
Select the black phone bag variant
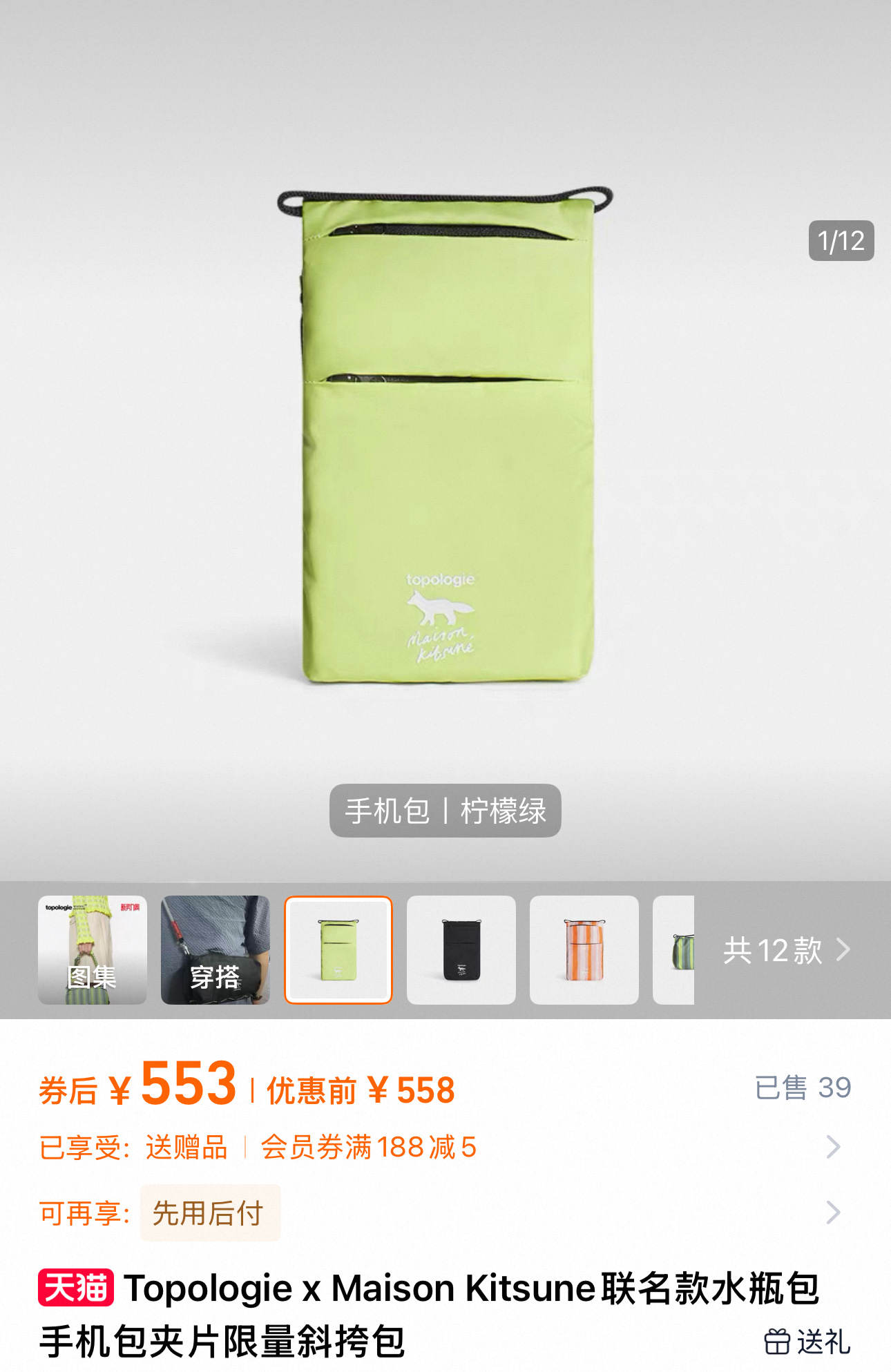click(461, 950)
